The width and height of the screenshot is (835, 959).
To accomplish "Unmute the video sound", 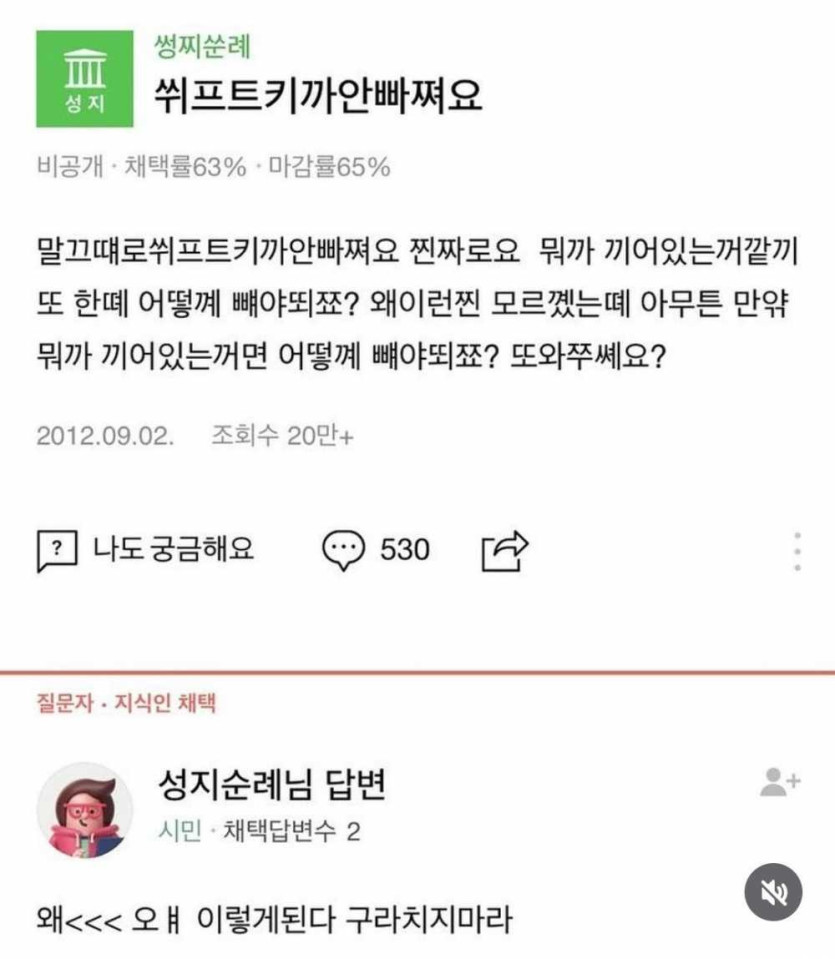I will pyautogui.click(x=774, y=891).
